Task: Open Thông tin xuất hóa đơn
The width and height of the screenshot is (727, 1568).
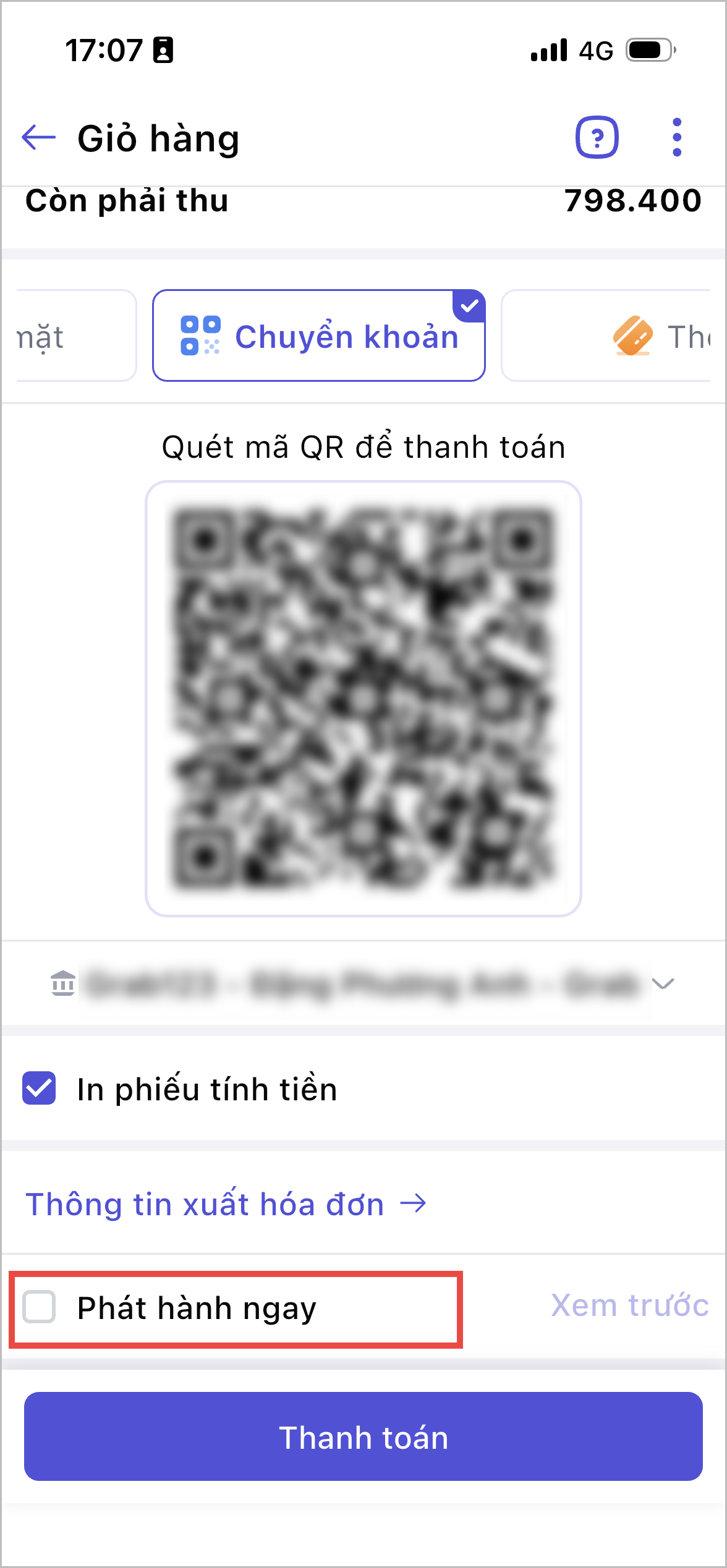Action: (x=226, y=1204)
